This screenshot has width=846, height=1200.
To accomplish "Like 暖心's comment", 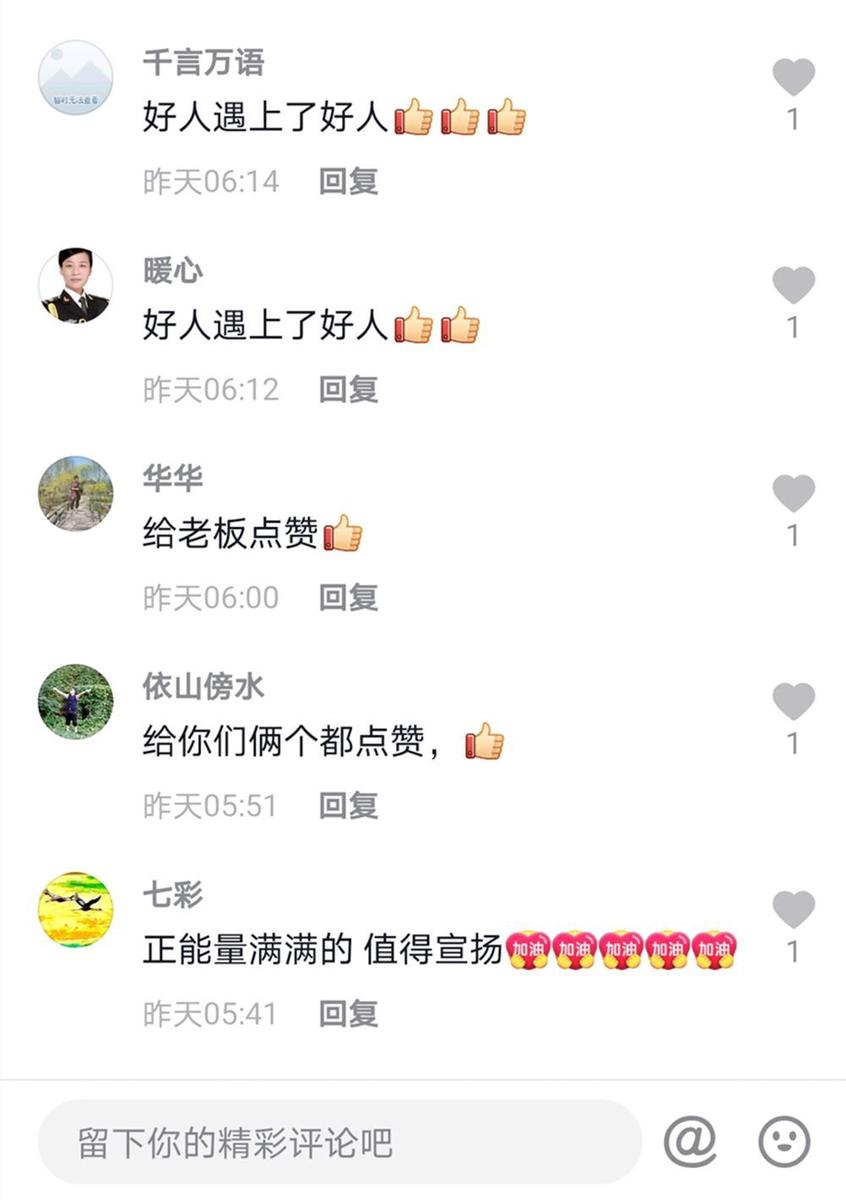I will 794,285.
